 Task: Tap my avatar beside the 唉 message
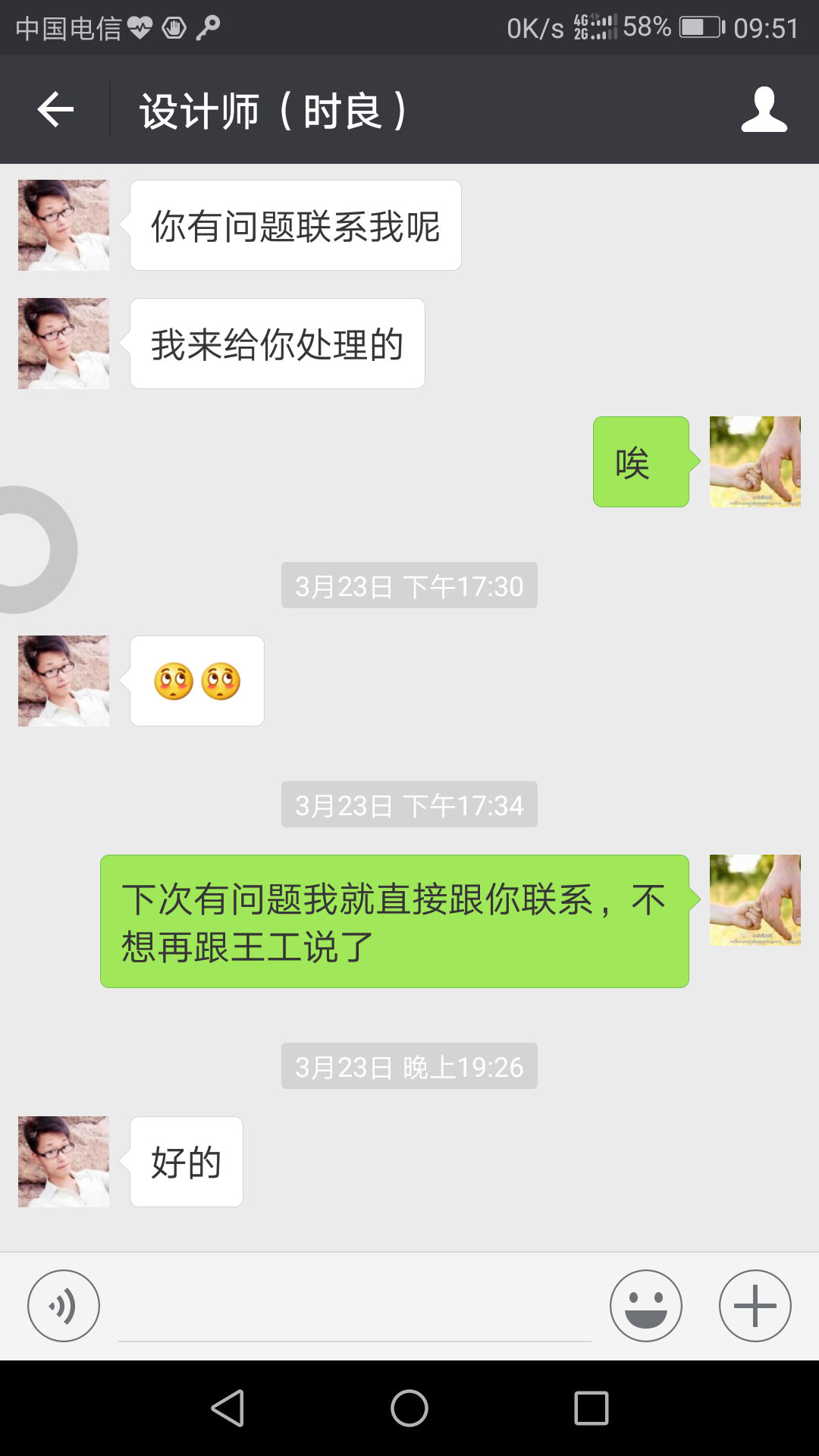(x=755, y=462)
